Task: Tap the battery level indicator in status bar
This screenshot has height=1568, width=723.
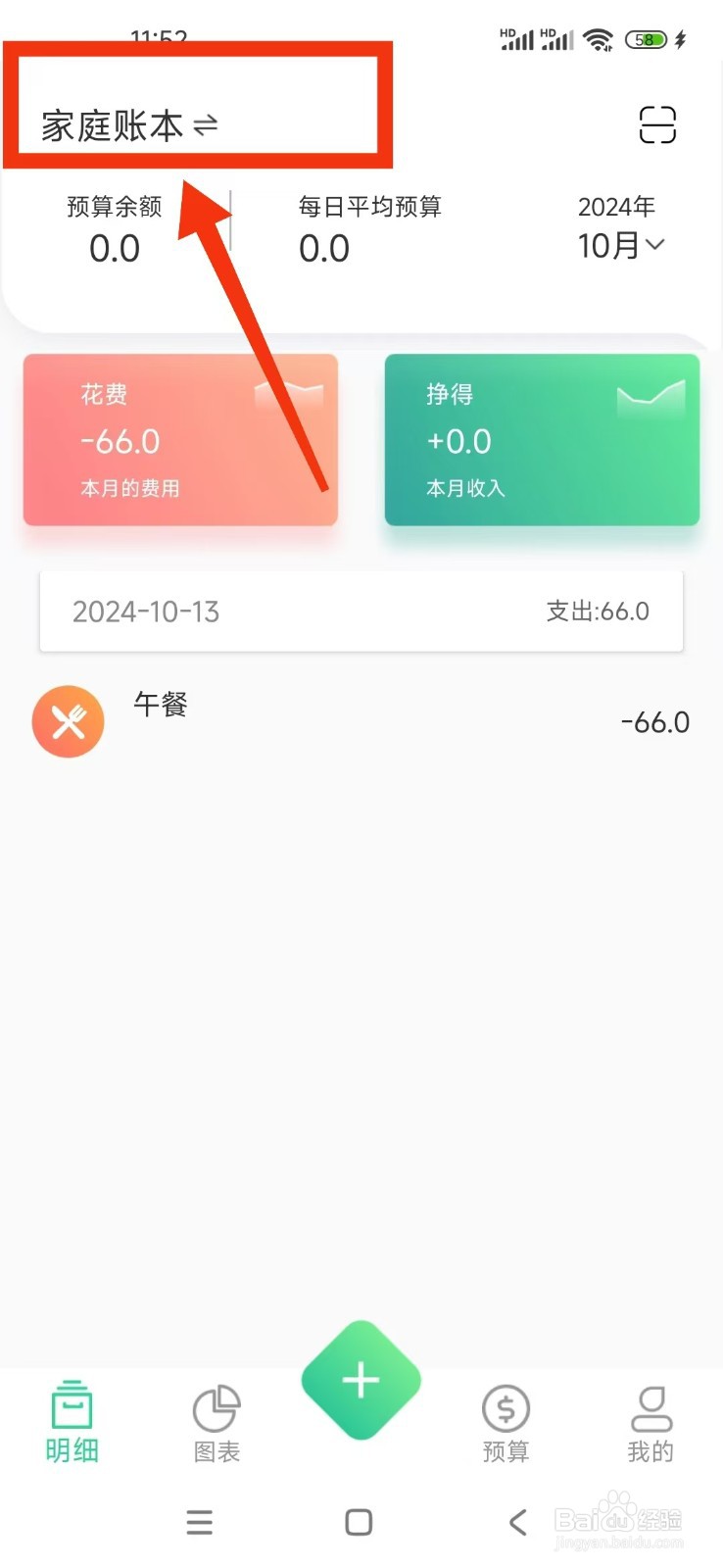Action: (645, 39)
